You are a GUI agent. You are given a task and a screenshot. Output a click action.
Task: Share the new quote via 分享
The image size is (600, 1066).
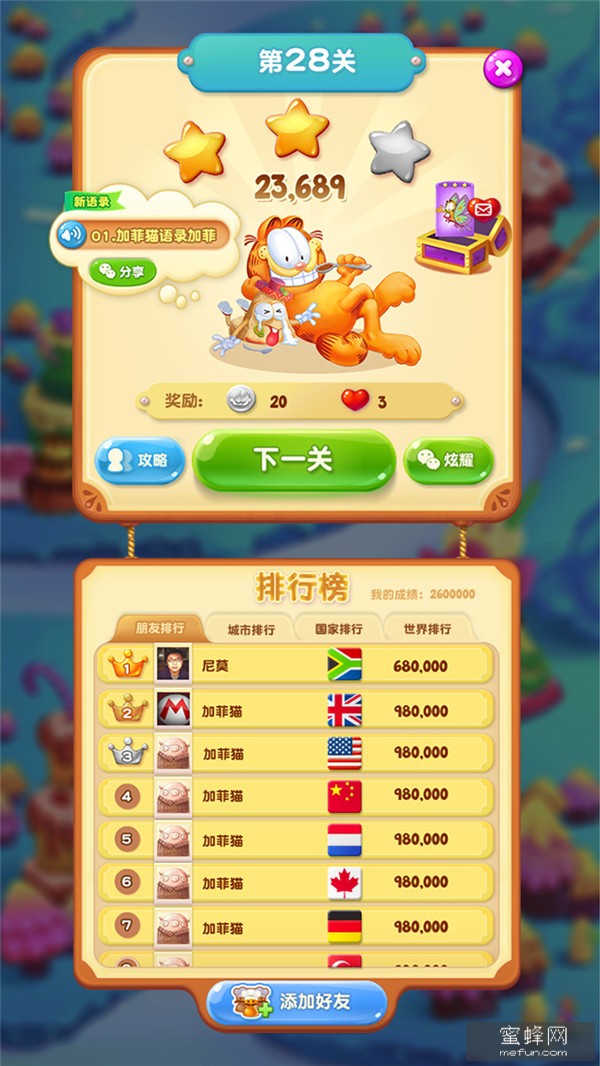click(123, 271)
